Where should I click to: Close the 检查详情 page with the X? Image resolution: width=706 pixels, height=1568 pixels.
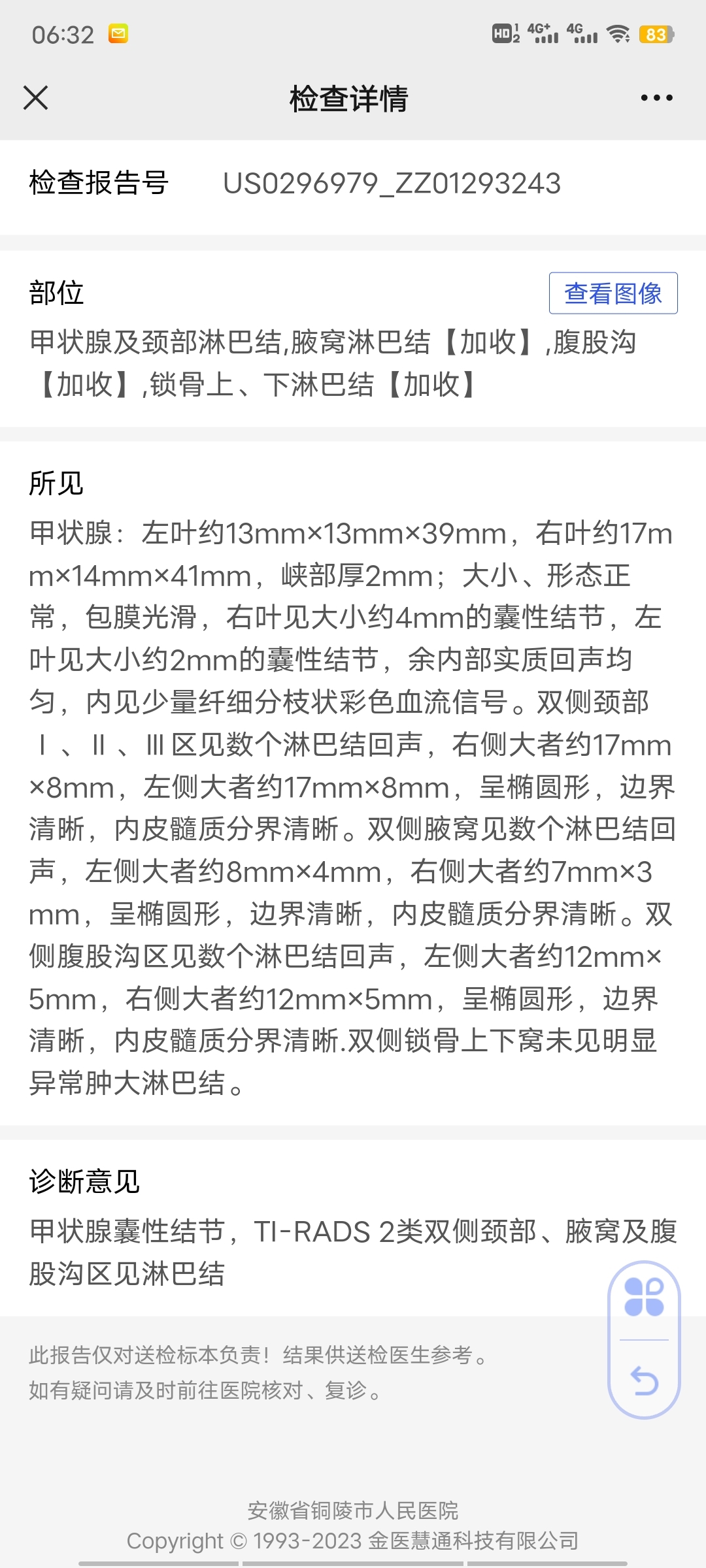(x=36, y=98)
